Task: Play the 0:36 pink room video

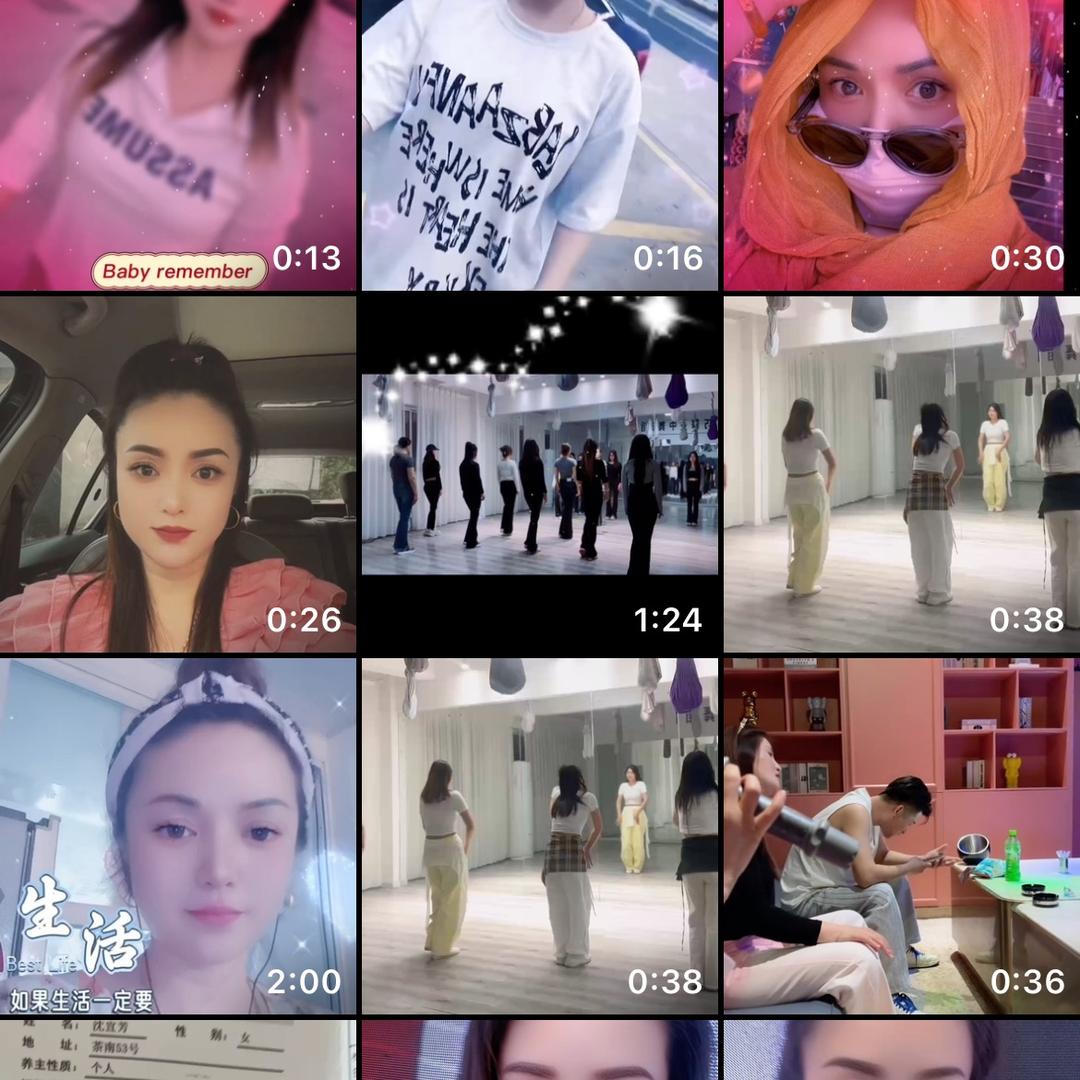Action: 902,835
